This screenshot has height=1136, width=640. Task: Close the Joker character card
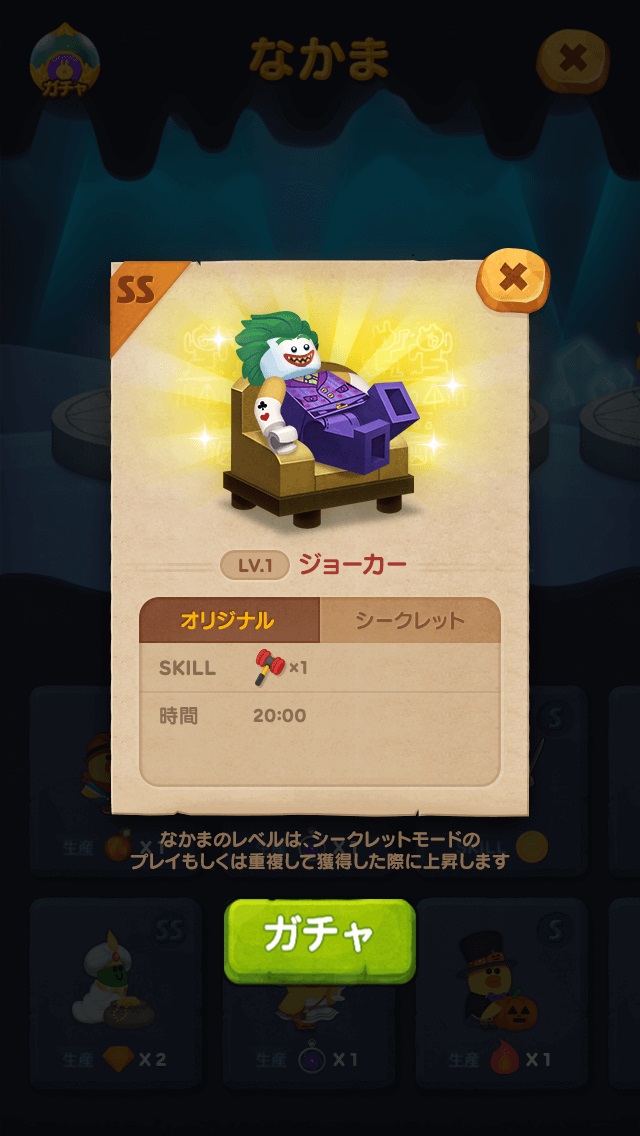(x=513, y=277)
